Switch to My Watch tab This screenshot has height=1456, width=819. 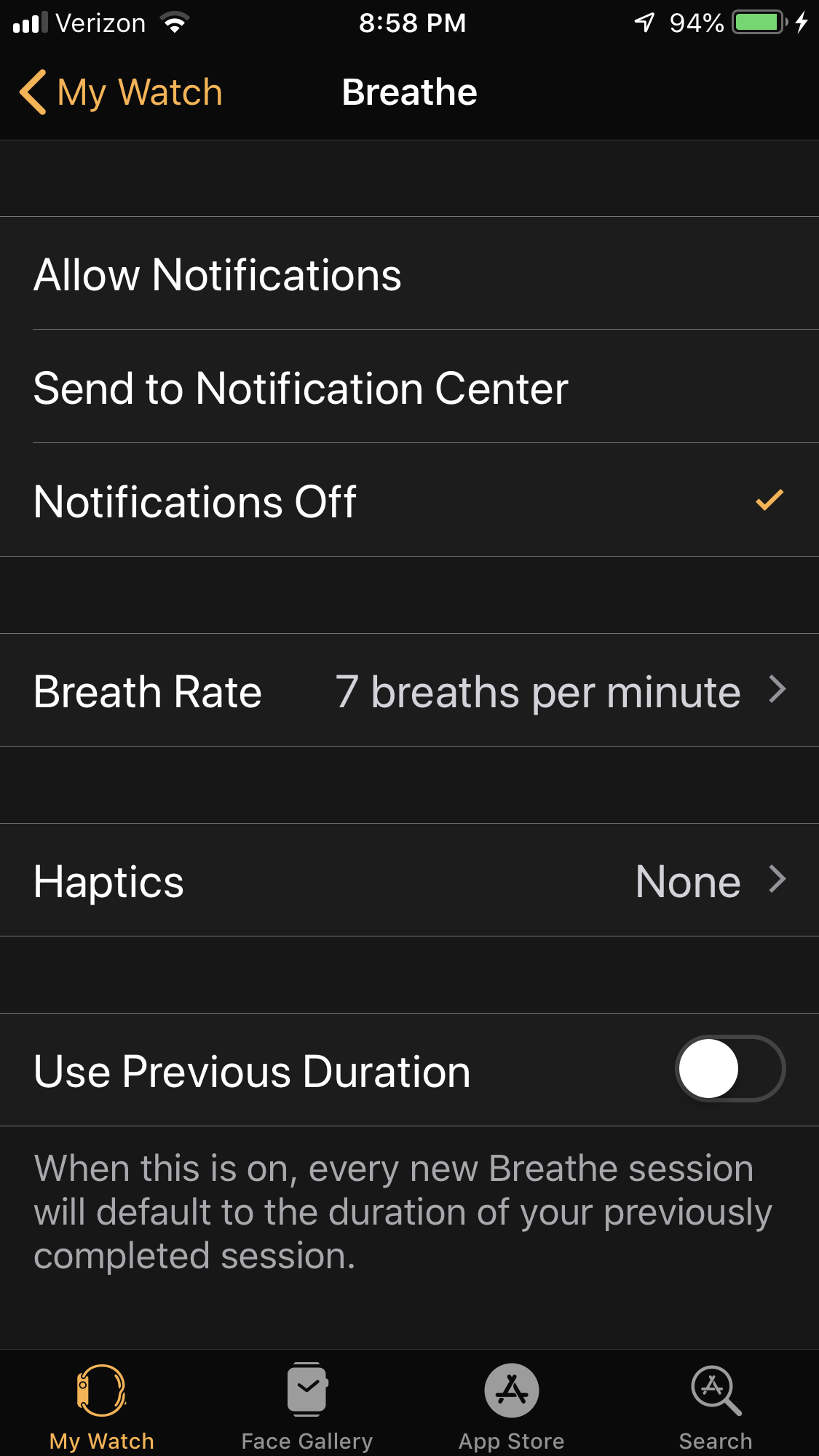point(102,1406)
